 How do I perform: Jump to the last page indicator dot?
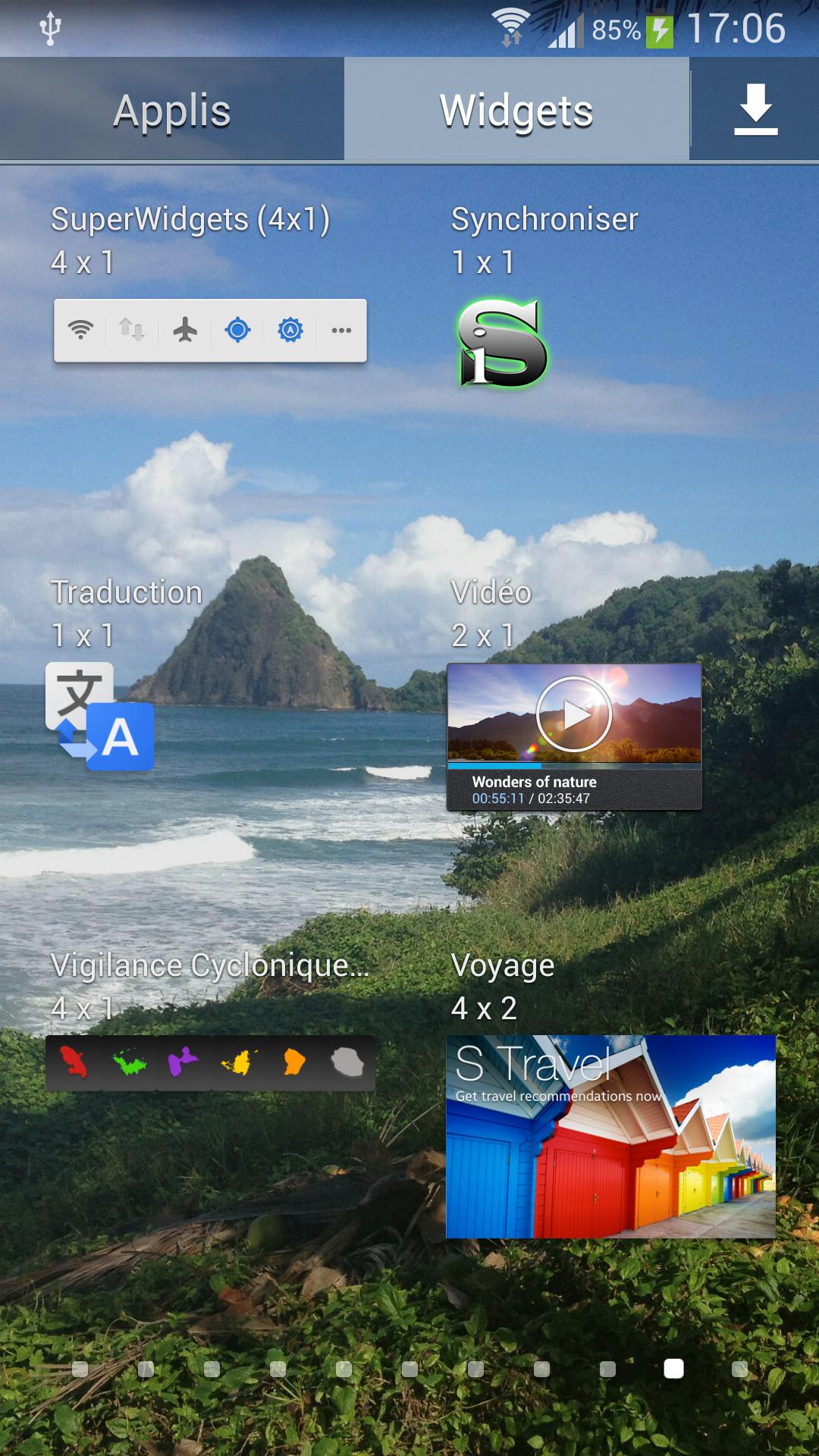tap(739, 1369)
